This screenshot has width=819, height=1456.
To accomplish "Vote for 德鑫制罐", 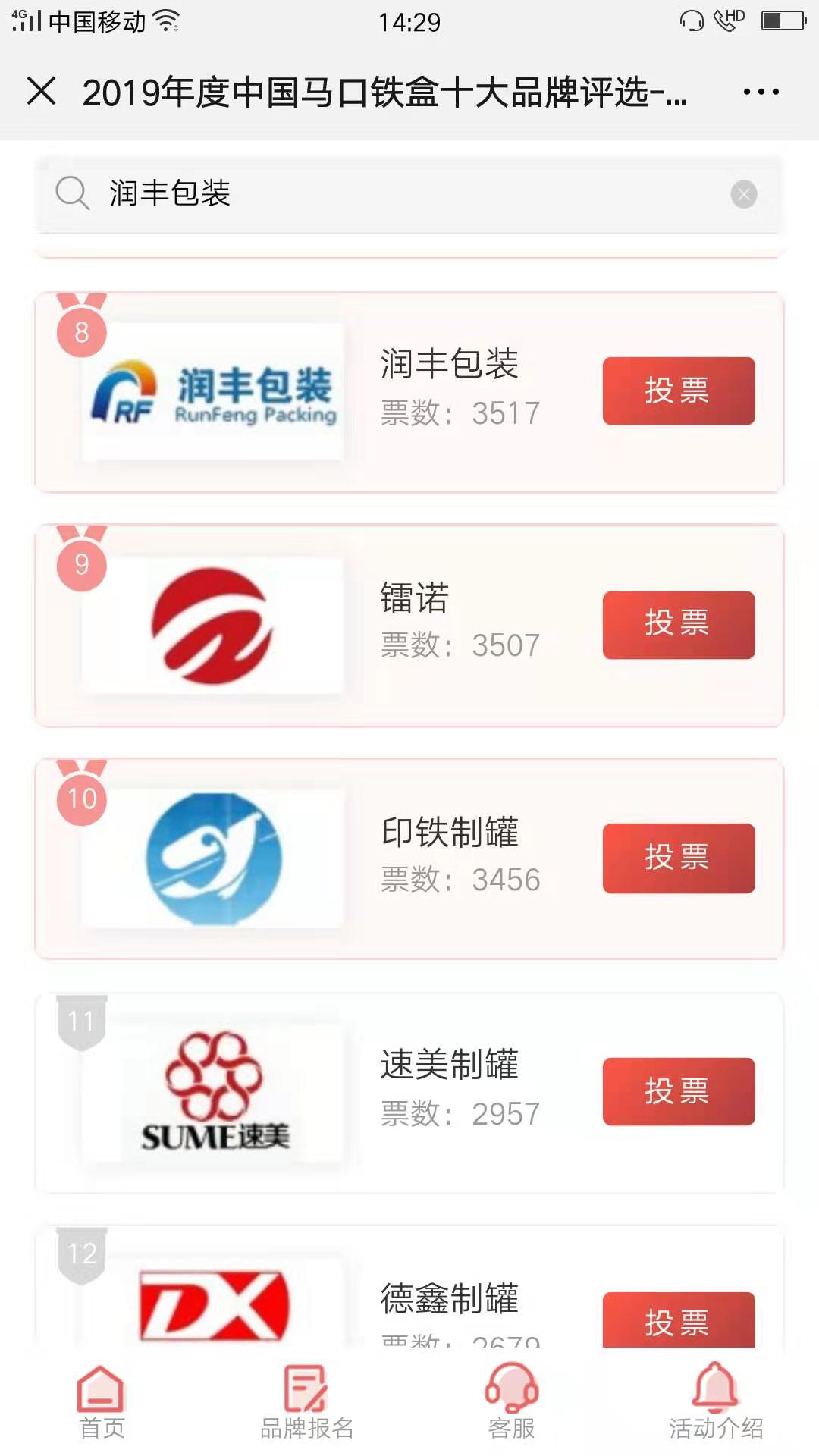I will (x=679, y=1319).
